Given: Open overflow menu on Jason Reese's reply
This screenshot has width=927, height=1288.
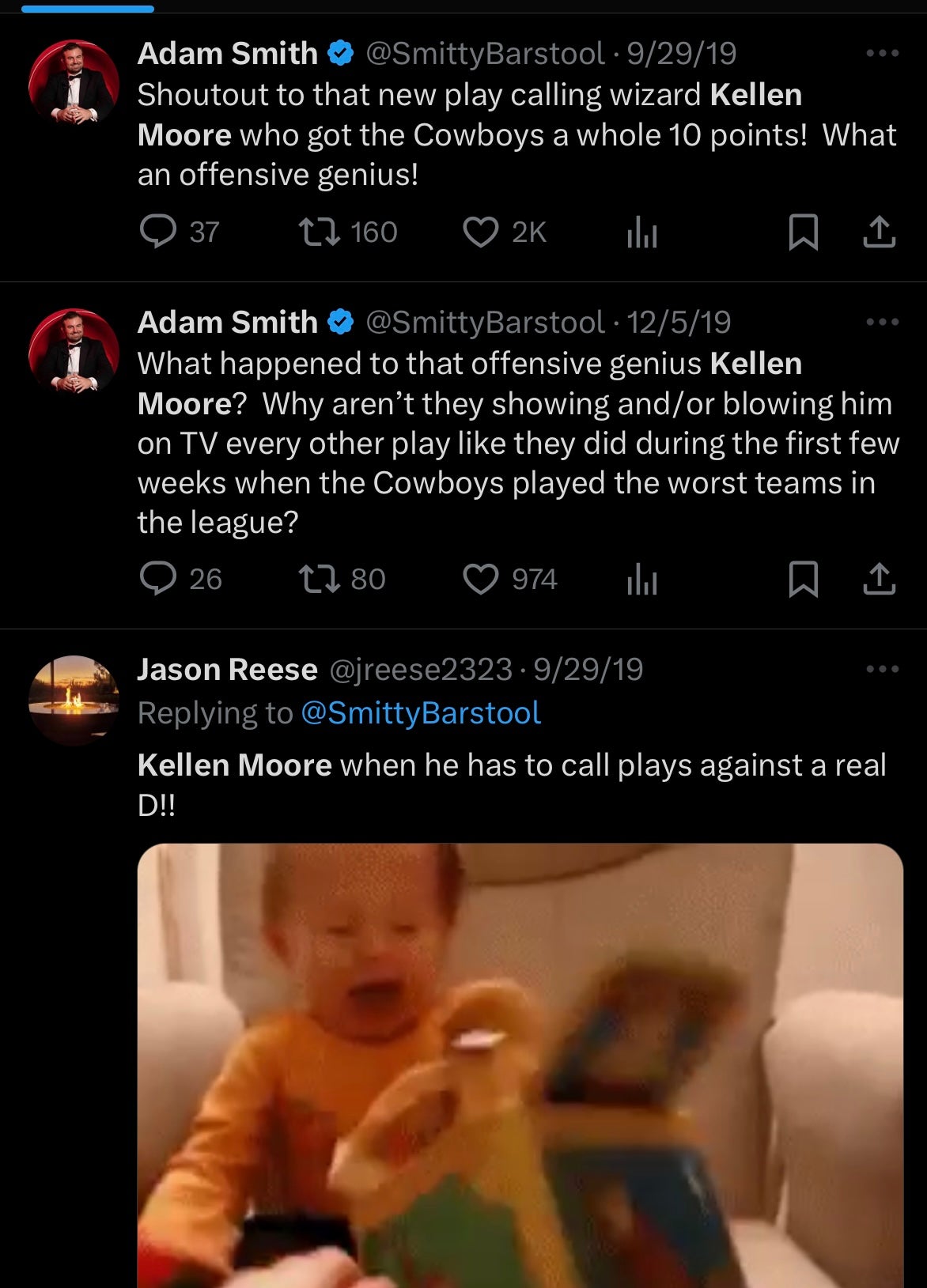Looking at the screenshot, I should pyautogui.click(x=882, y=670).
